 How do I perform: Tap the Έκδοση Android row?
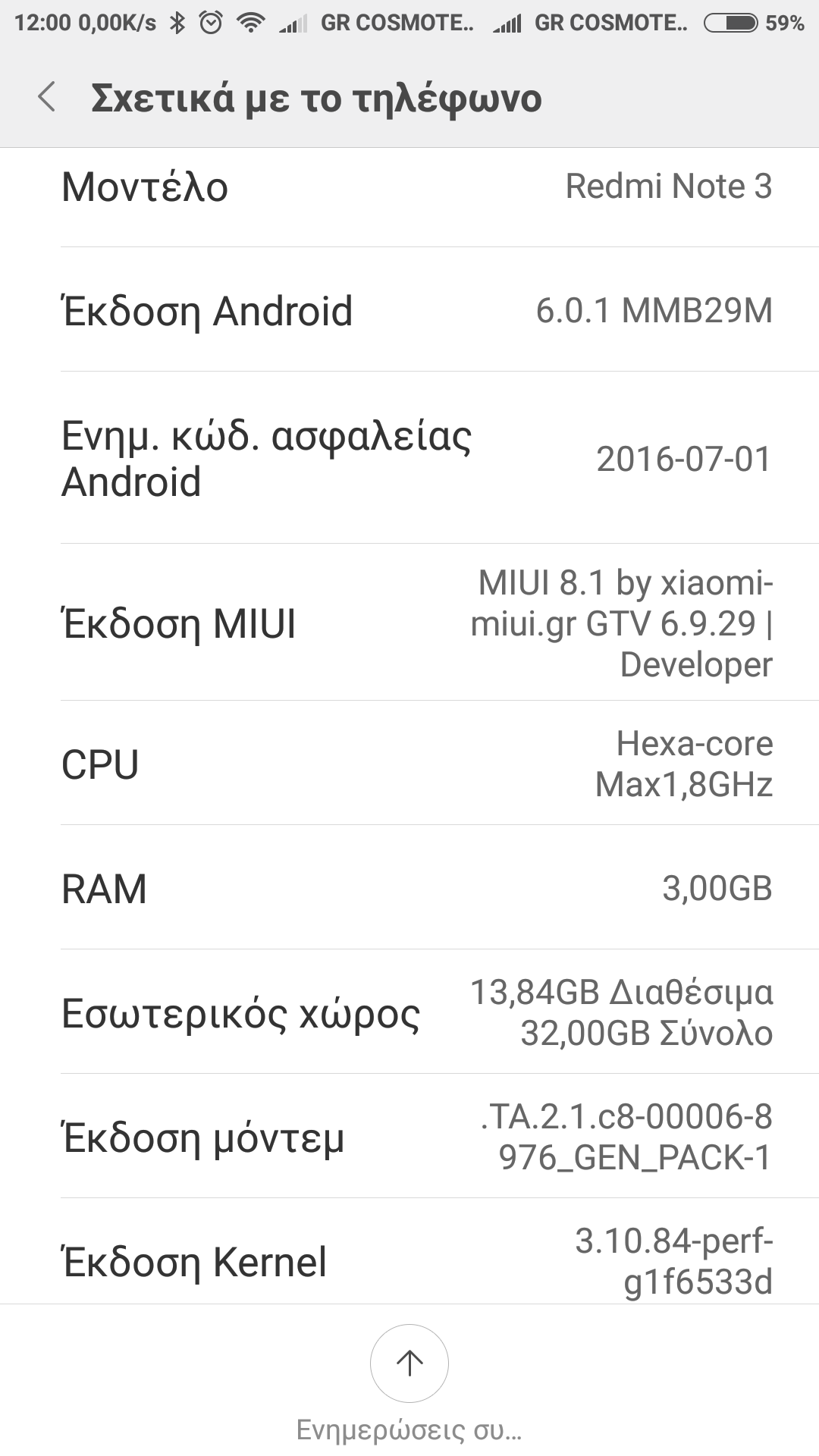409,310
